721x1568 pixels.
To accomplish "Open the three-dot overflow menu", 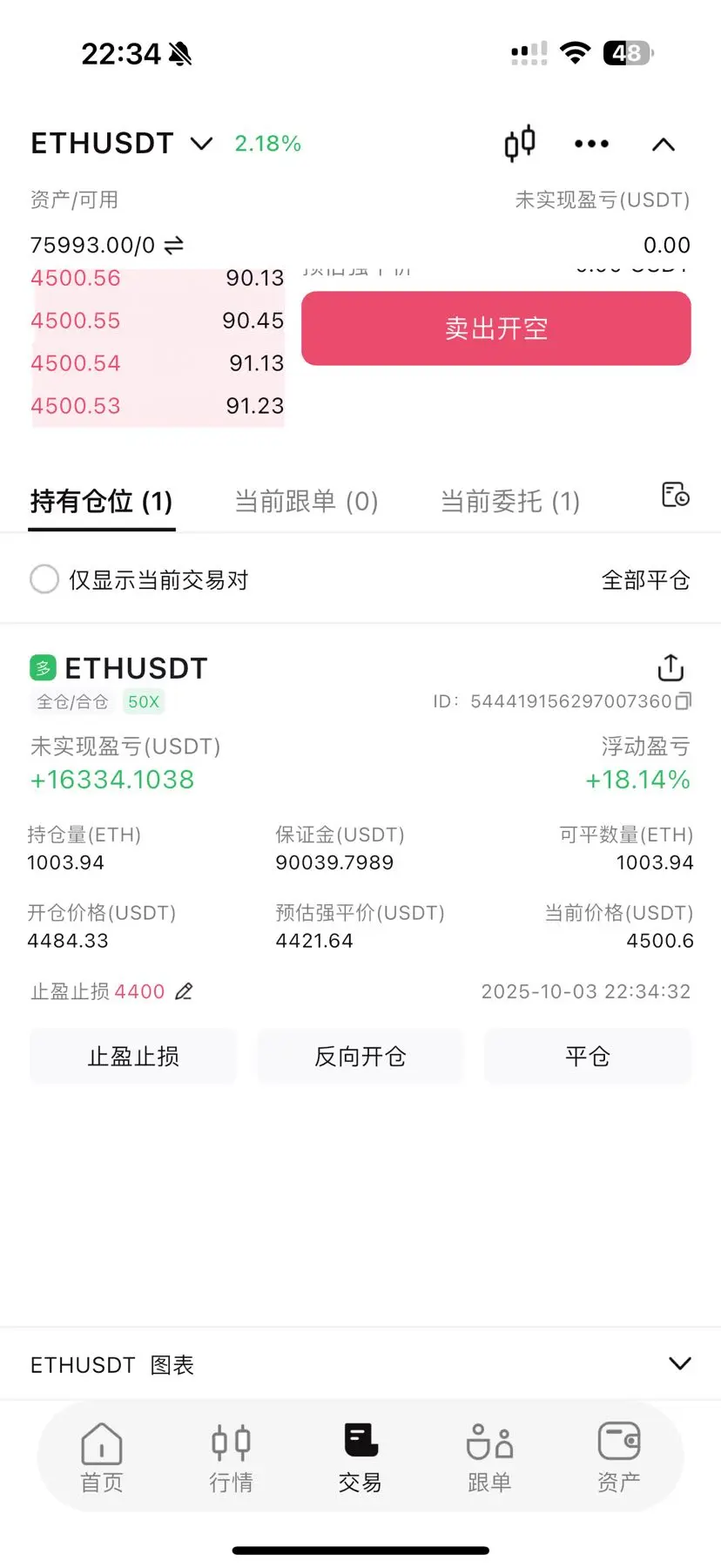I will tap(591, 144).
